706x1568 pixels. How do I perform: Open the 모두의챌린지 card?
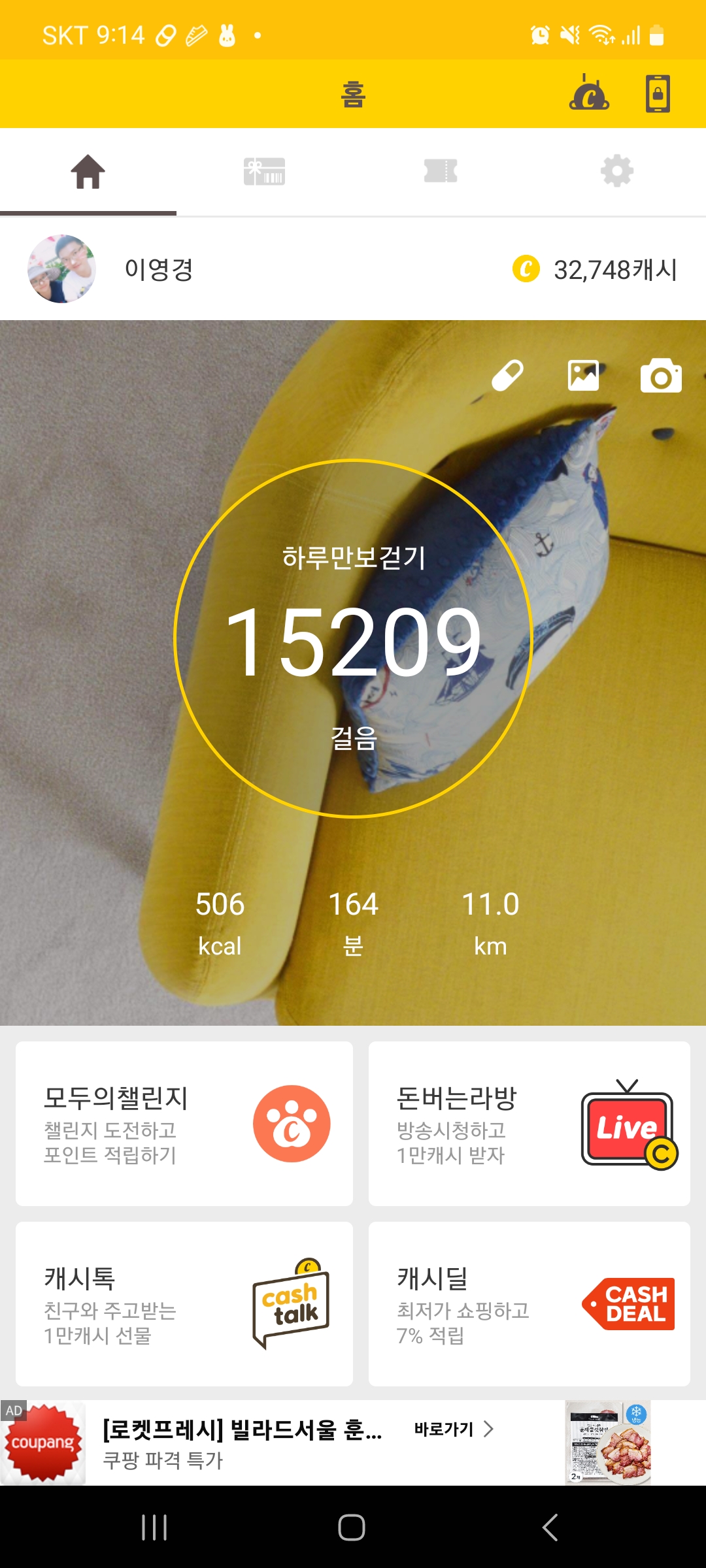184,1124
